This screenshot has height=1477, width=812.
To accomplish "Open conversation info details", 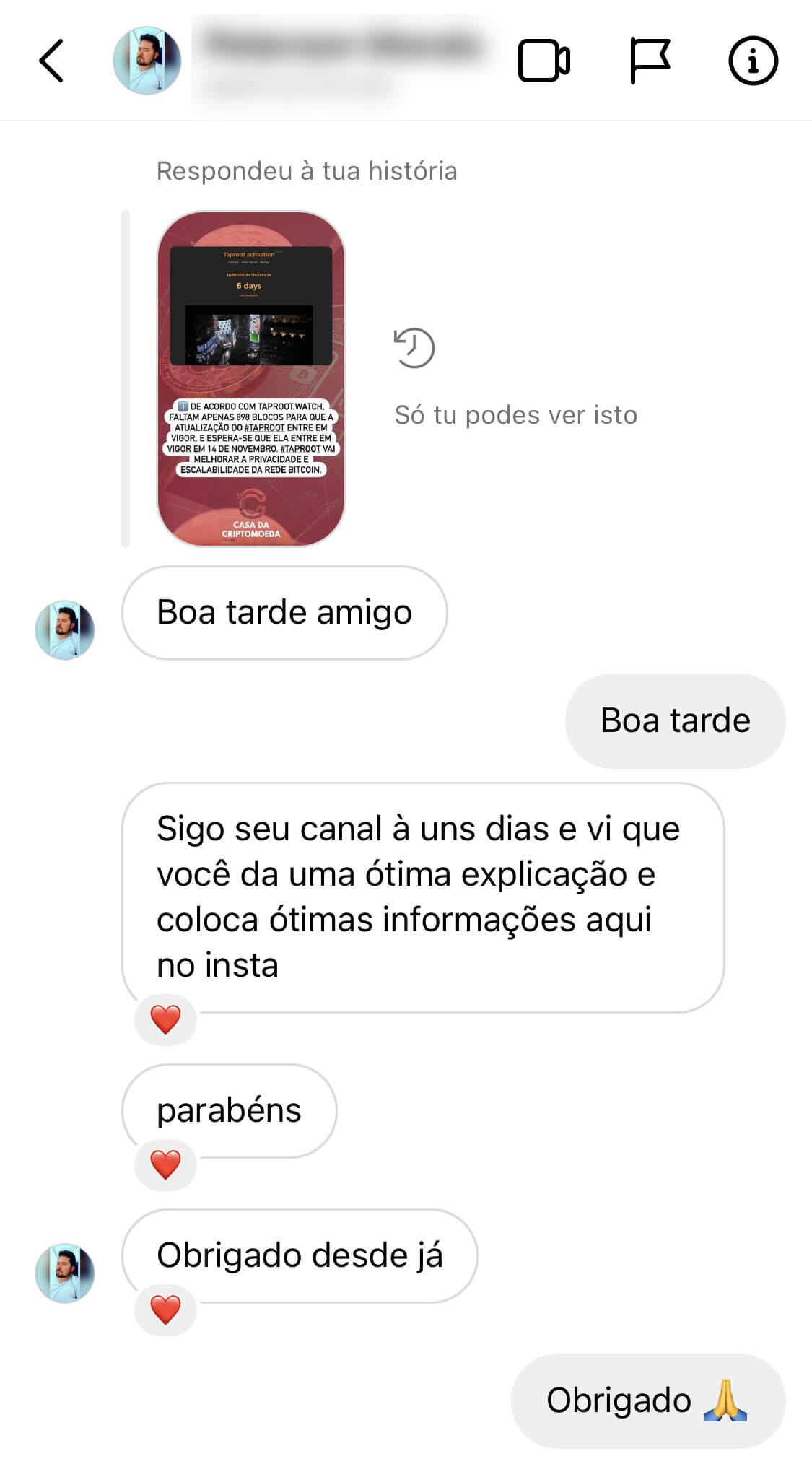I will coord(753,61).
